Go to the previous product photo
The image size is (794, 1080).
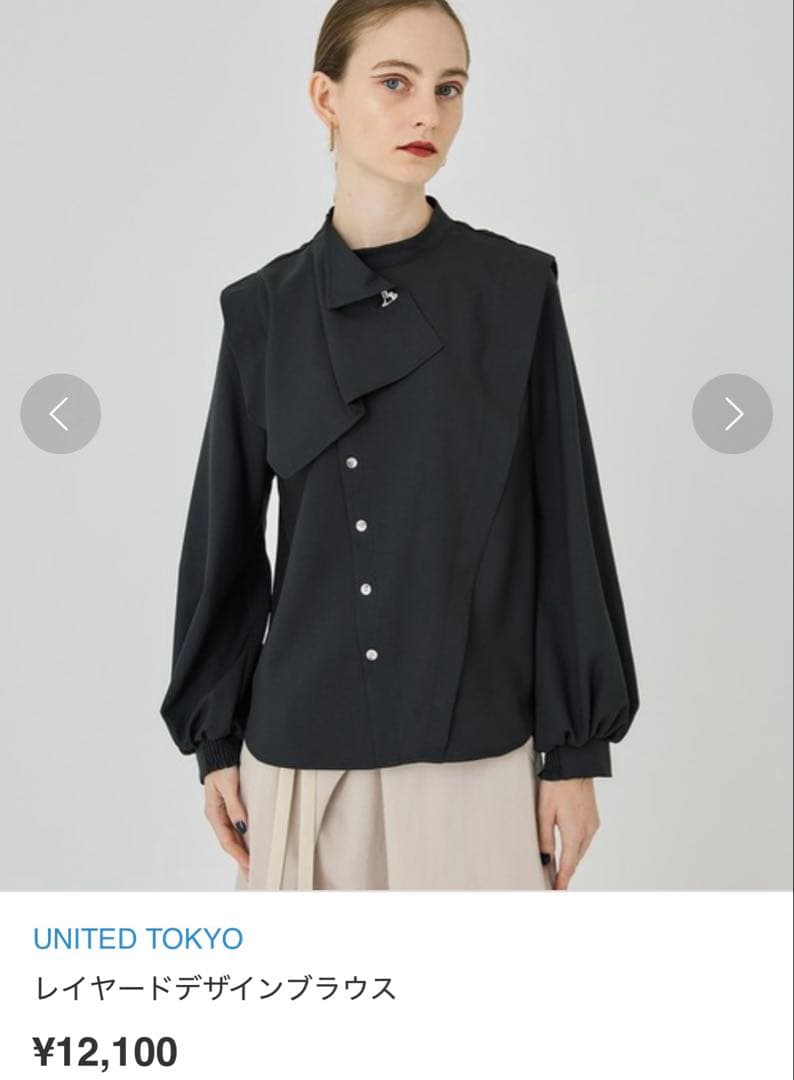click(60, 414)
